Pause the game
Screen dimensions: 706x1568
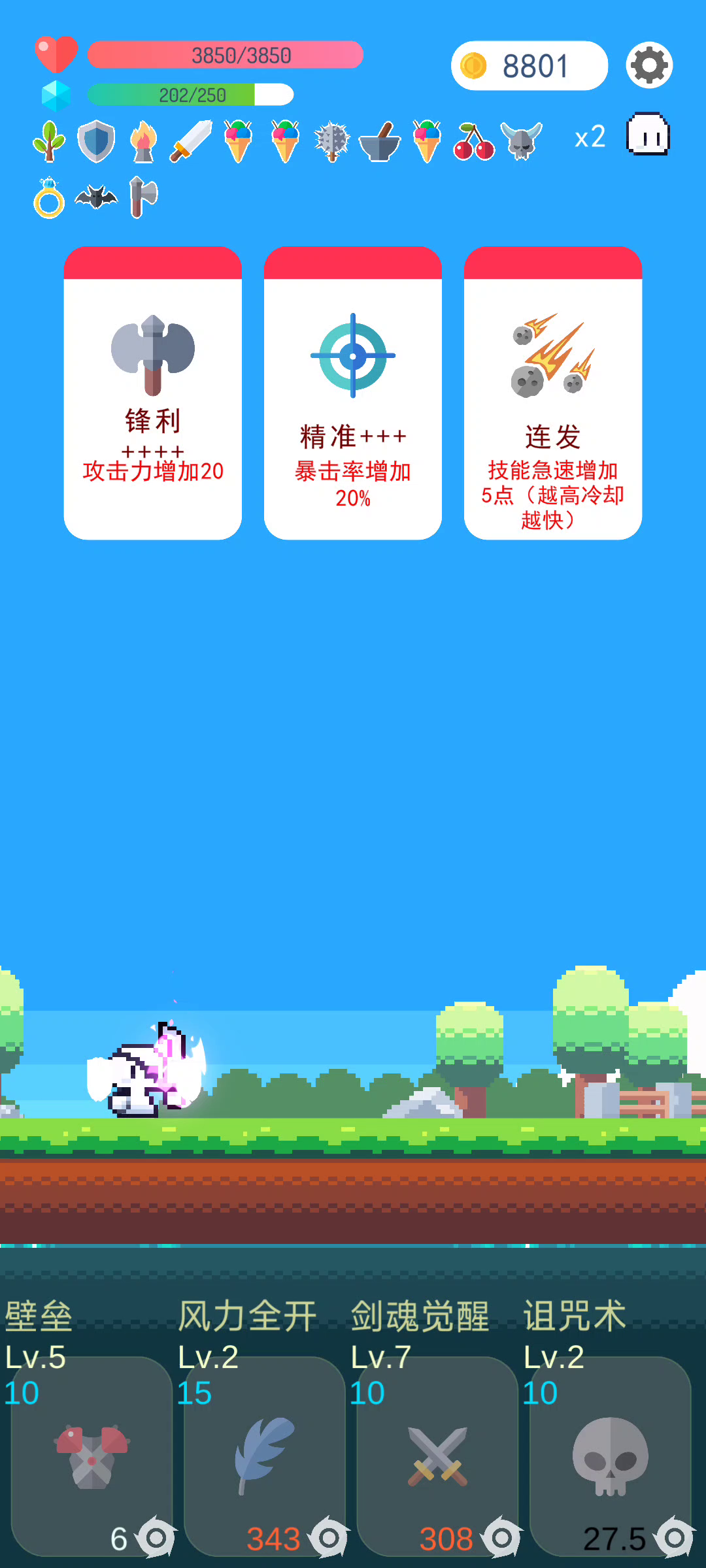click(x=648, y=135)
